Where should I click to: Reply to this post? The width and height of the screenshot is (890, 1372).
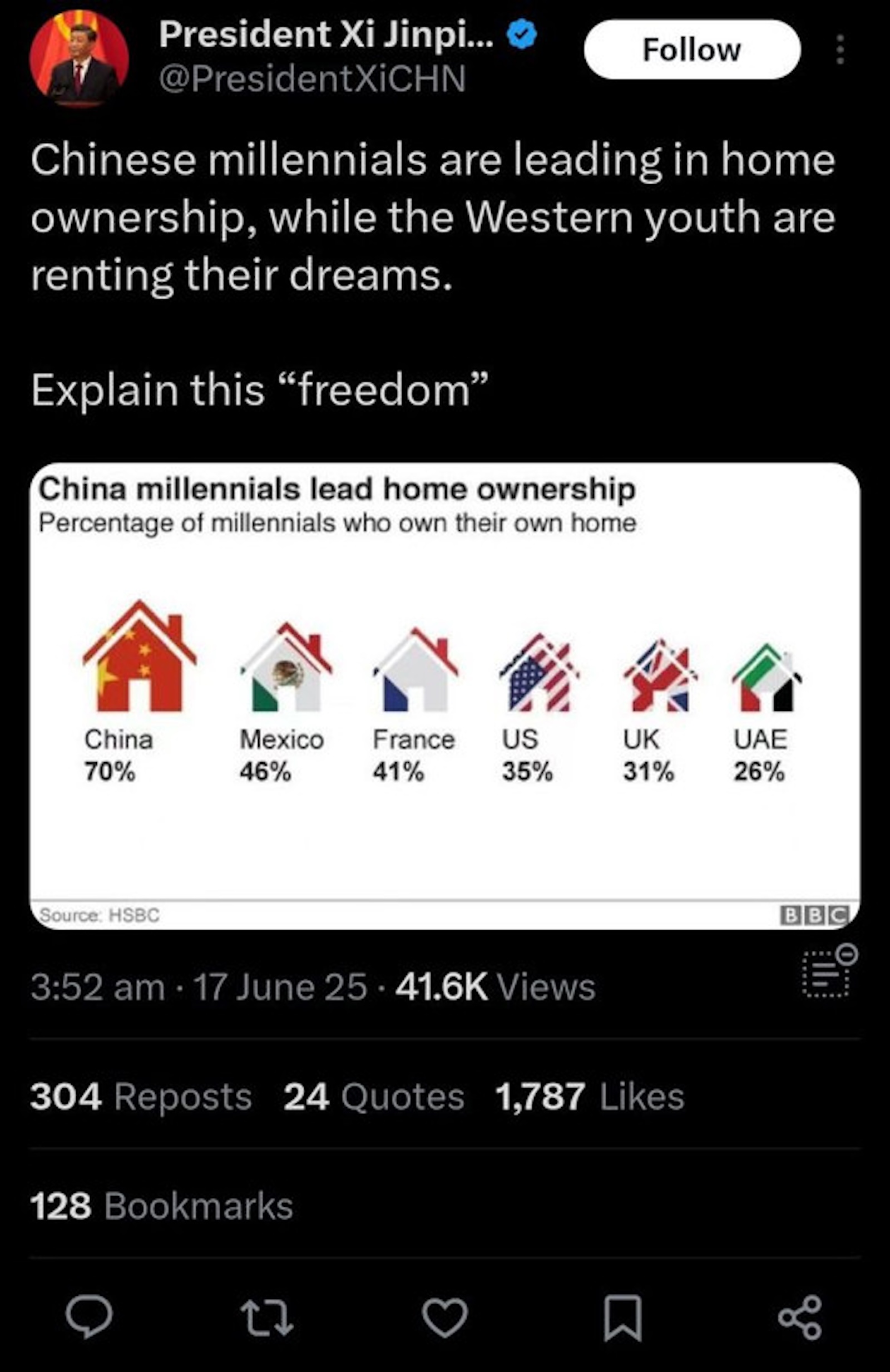89,1317
